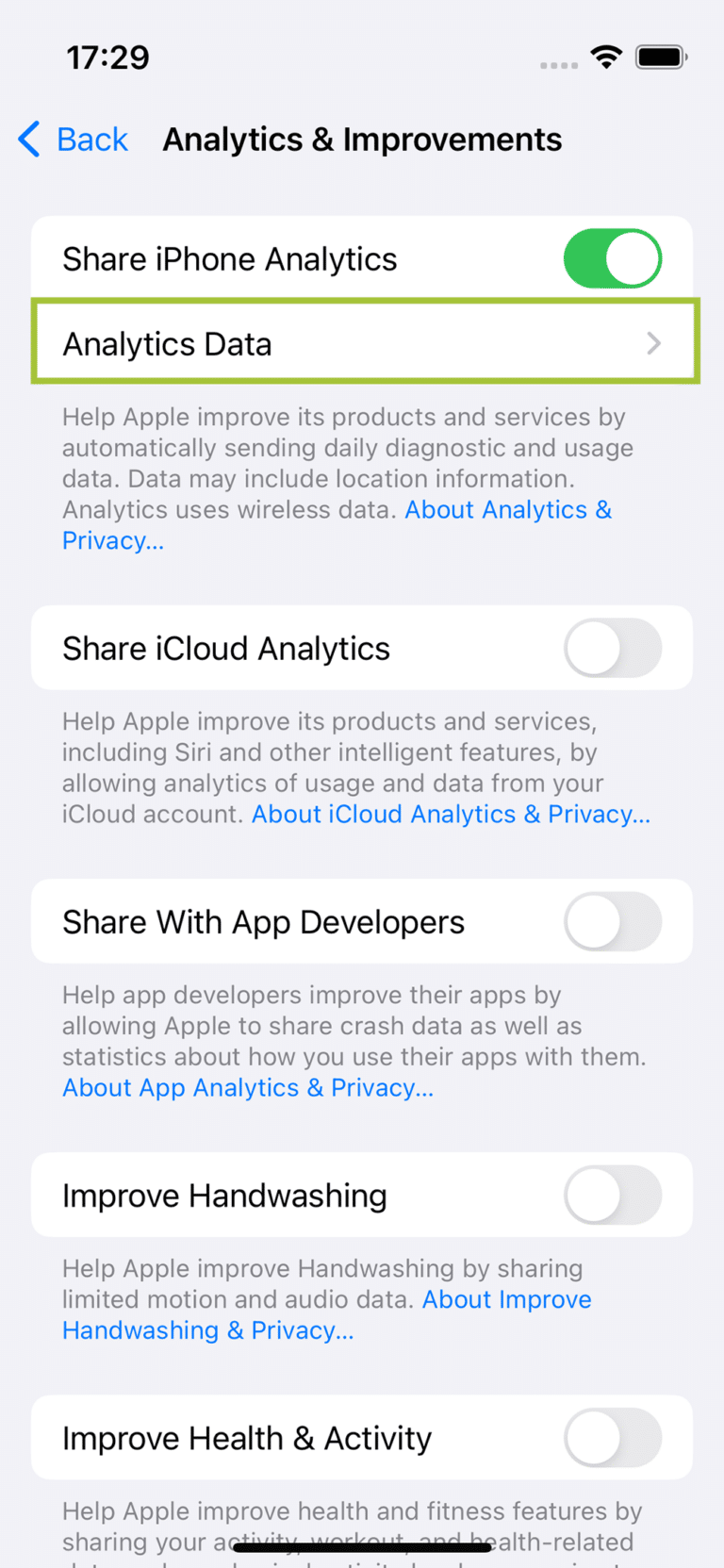Tap the Wi-Fi status icon
This screenshot has height=1568, width=724.
point(607,57)
